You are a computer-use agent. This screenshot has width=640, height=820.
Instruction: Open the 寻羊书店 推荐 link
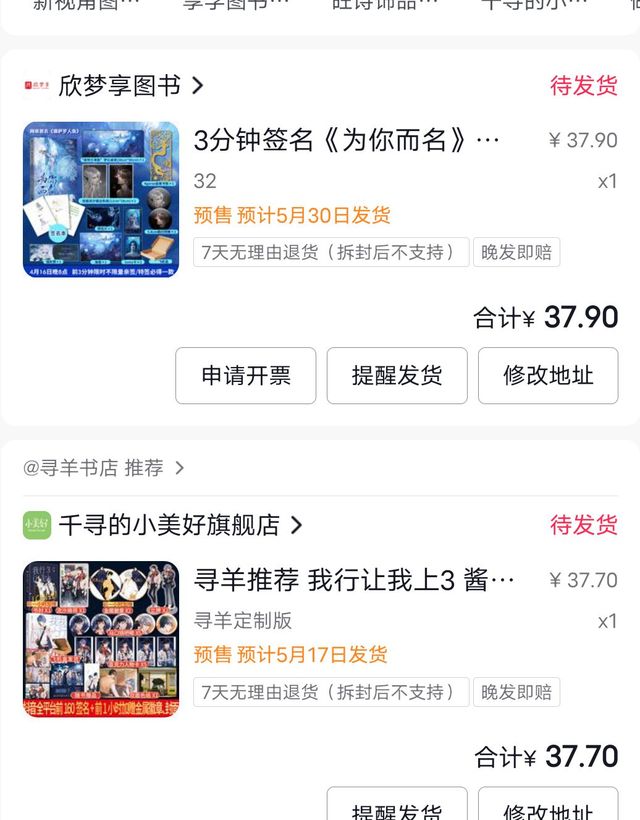pyautogui.click(x=104, y=467)
